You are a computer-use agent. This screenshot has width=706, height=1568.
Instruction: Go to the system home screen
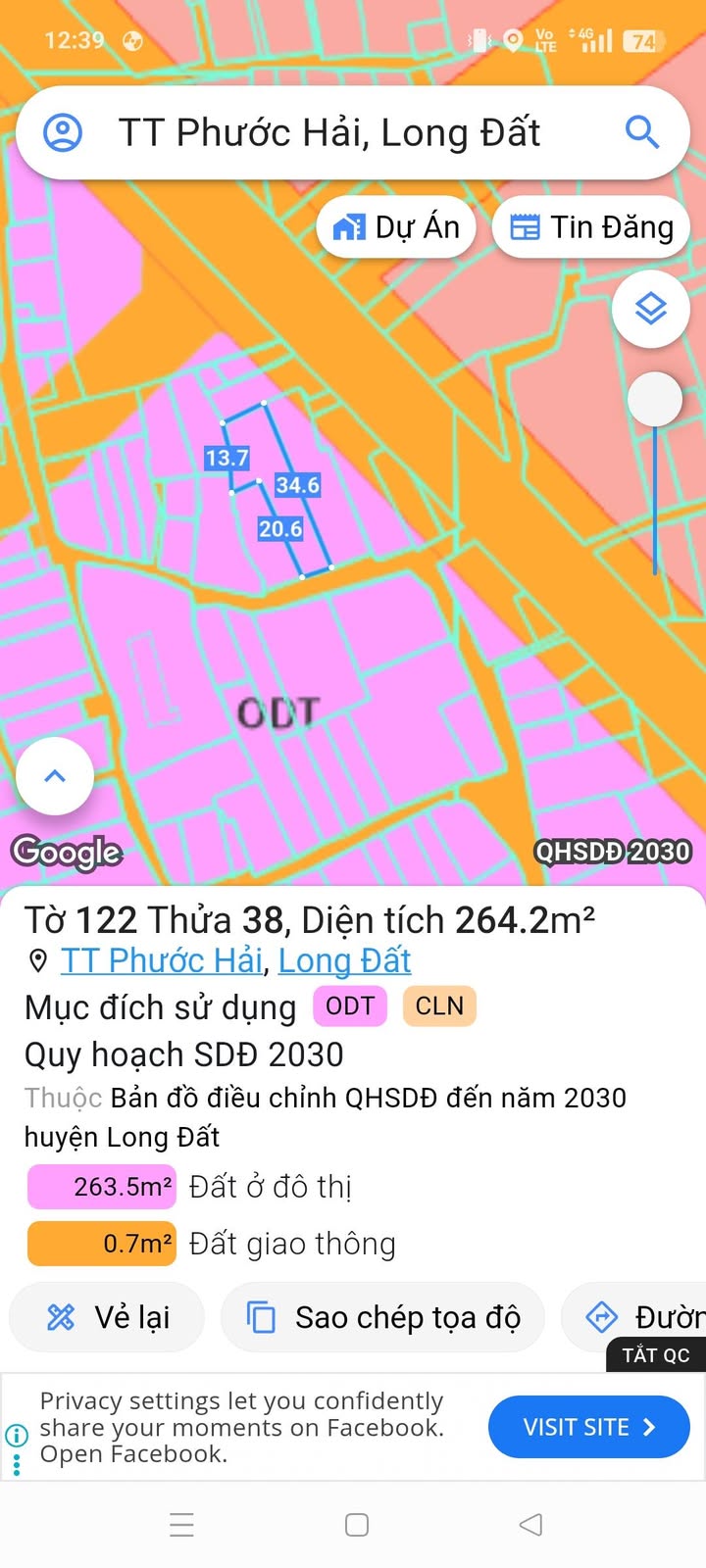[x=357, y=1525]
